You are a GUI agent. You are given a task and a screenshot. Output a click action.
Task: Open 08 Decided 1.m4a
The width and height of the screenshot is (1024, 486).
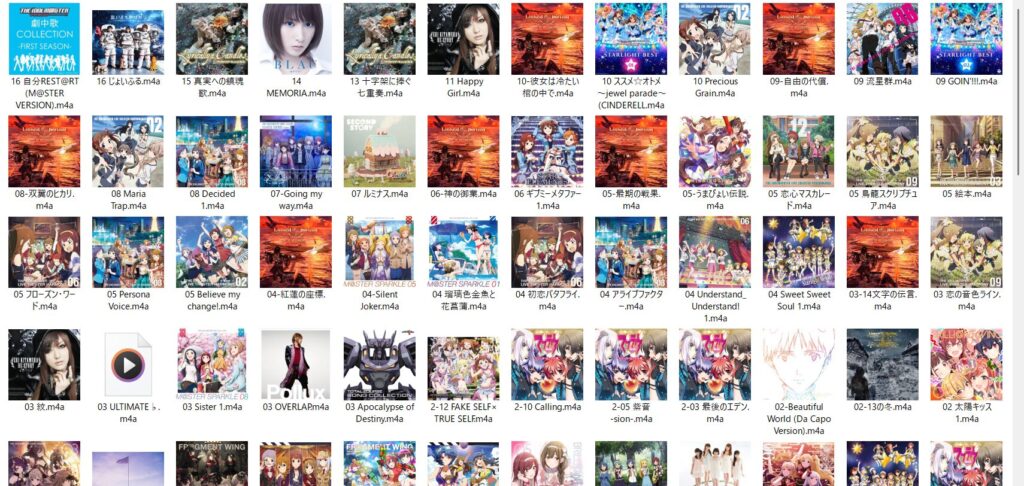click(212, 151)
